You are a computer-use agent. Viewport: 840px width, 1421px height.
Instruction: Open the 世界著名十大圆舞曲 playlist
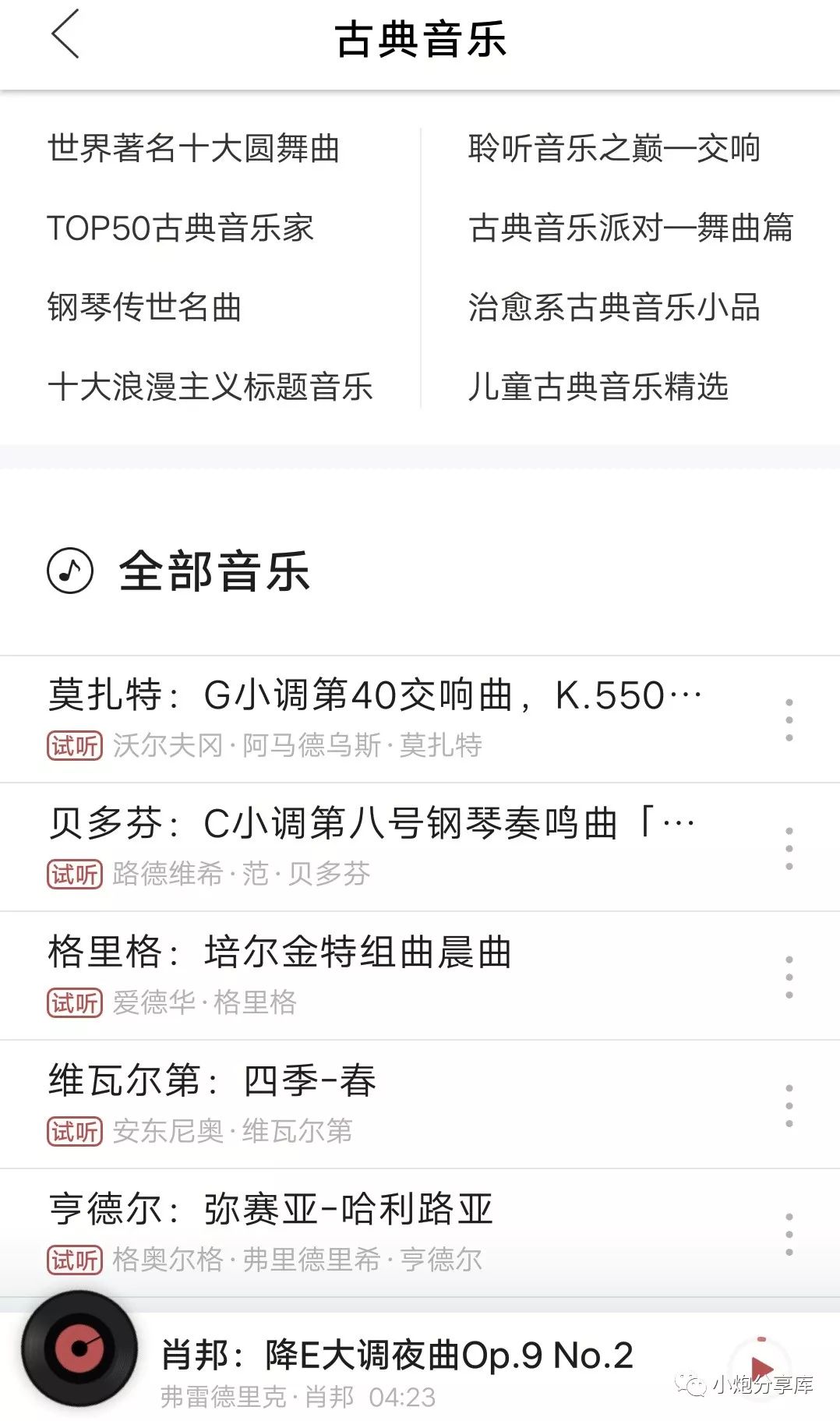(x=193, y=148)
